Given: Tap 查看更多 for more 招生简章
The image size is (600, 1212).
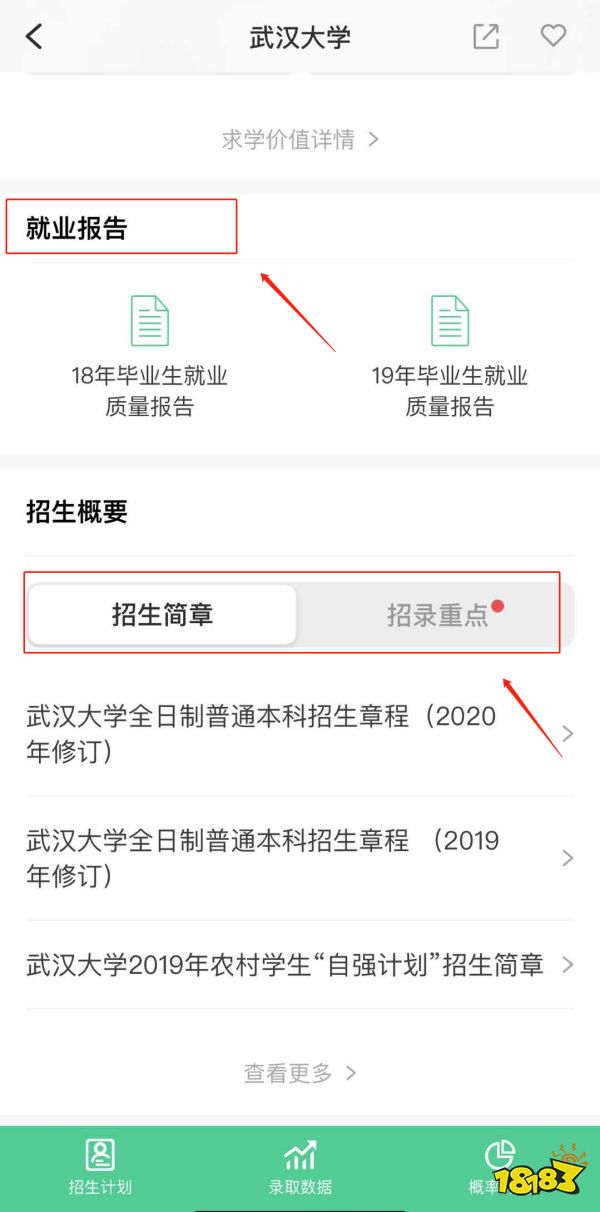Looking at the screenshot, I should [299, 1073].
